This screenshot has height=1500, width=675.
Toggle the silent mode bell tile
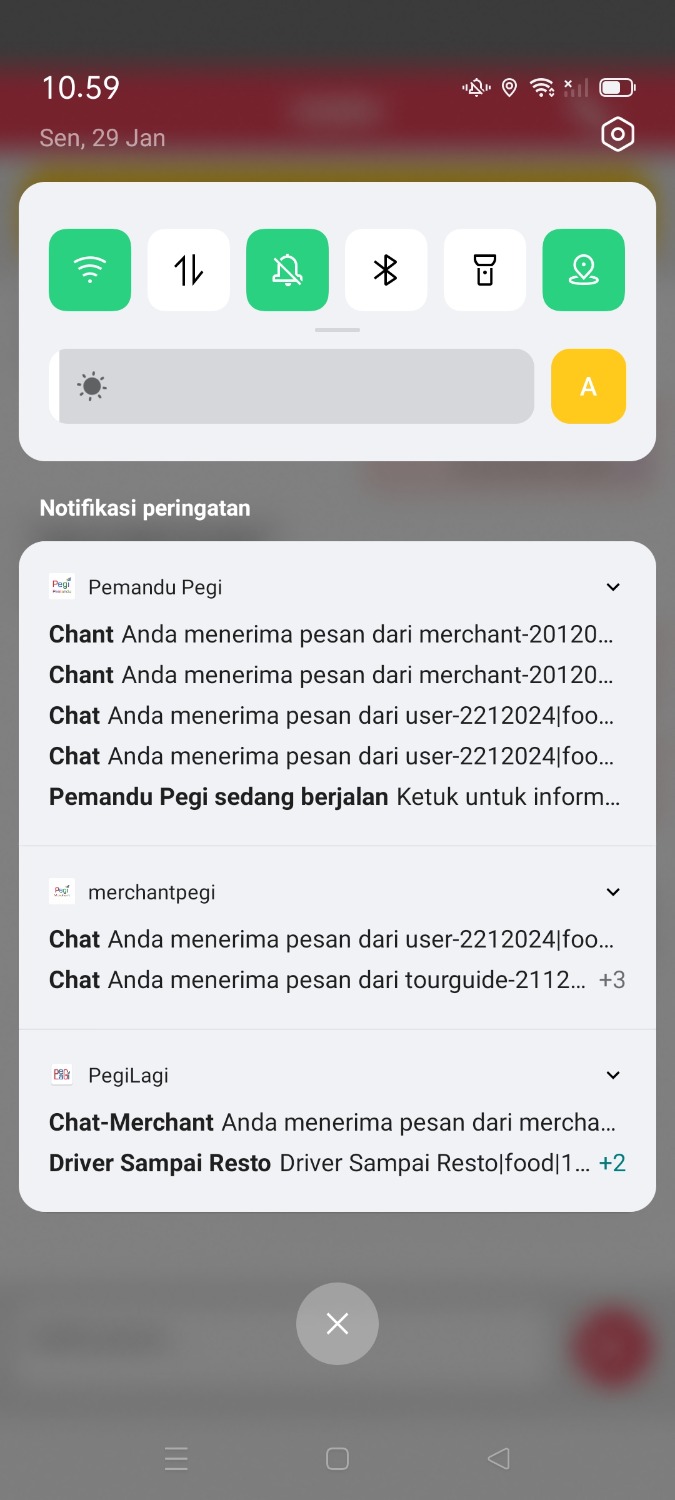point(287,270)
